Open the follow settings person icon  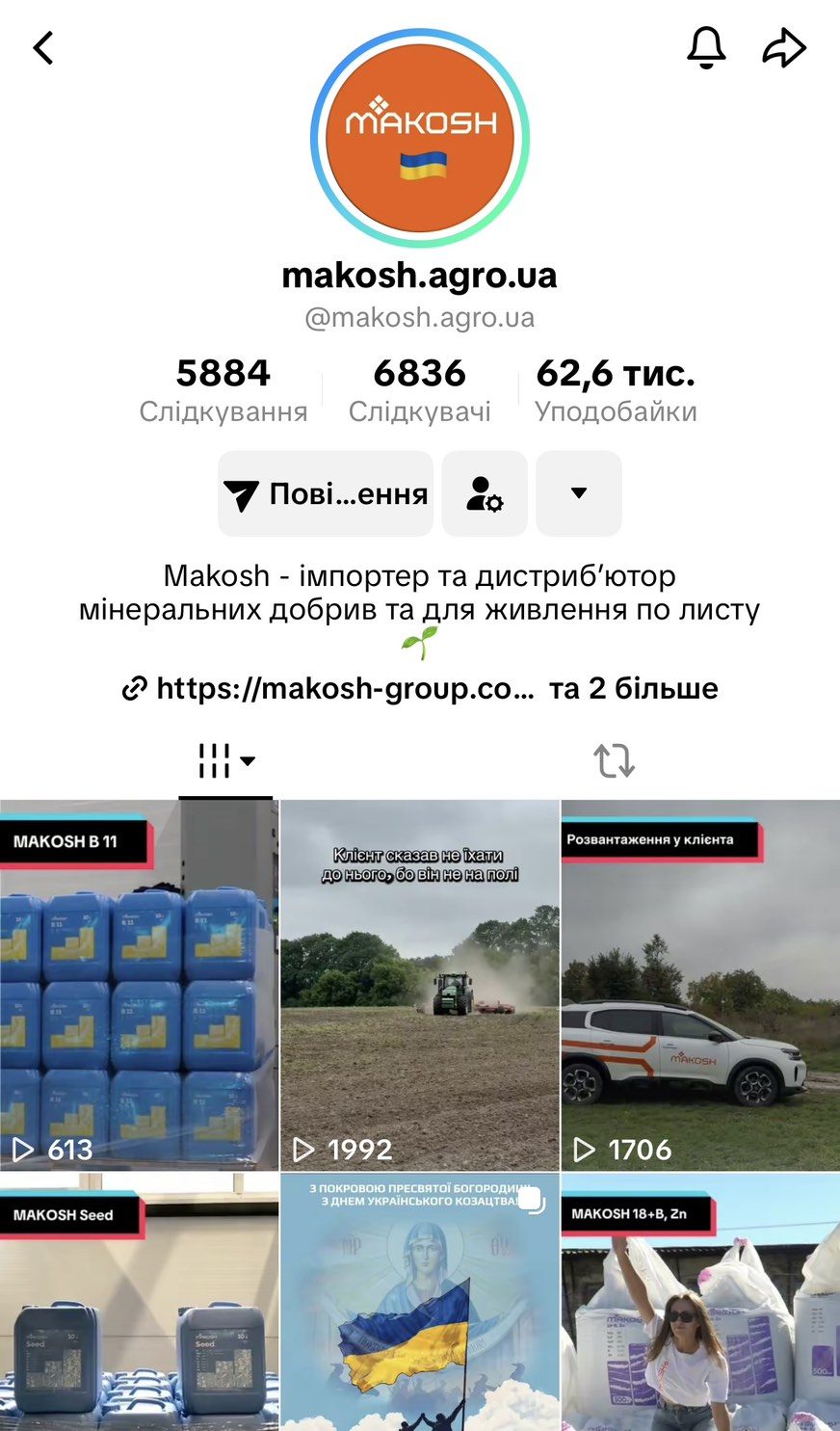click(485, 493)
